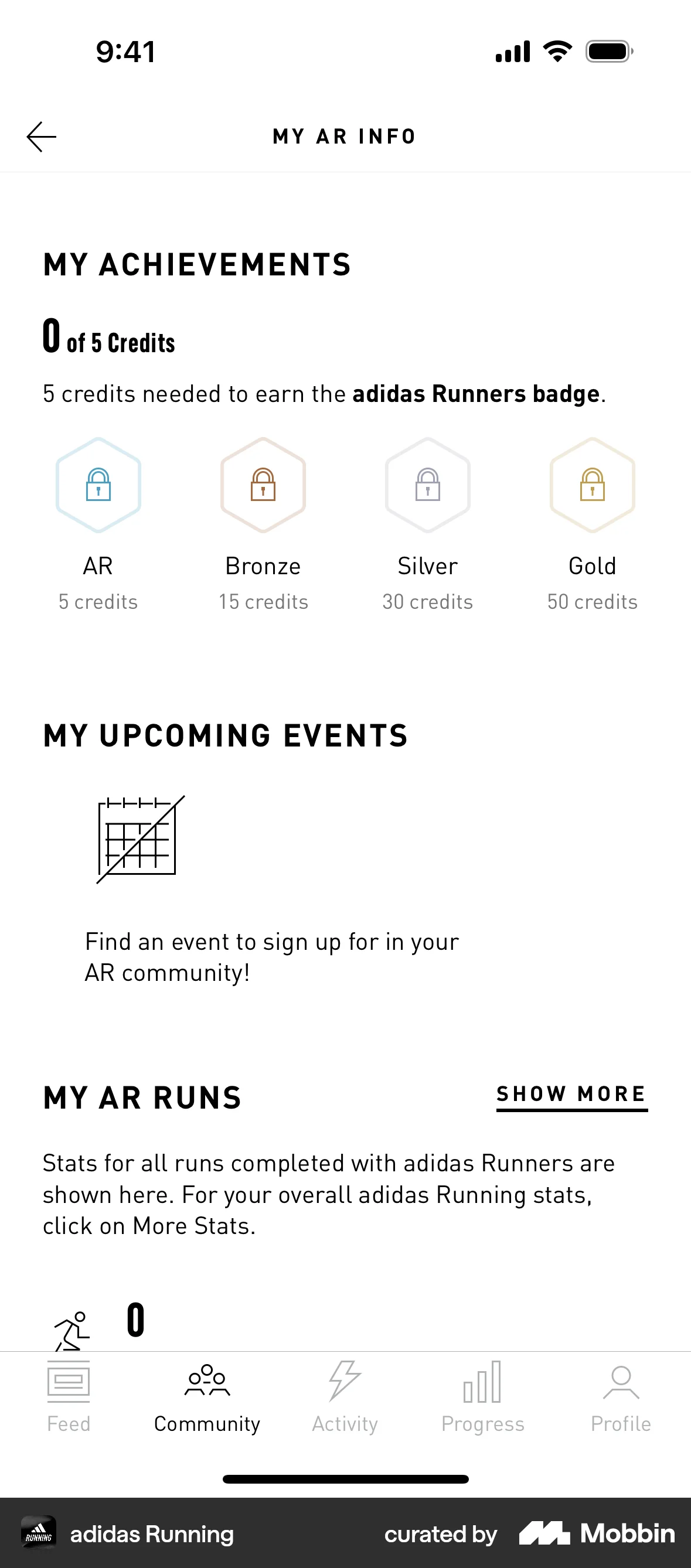
Task: Tap SHOW MORE next to My AR Runs
Action: click(x=571, y=1093)
